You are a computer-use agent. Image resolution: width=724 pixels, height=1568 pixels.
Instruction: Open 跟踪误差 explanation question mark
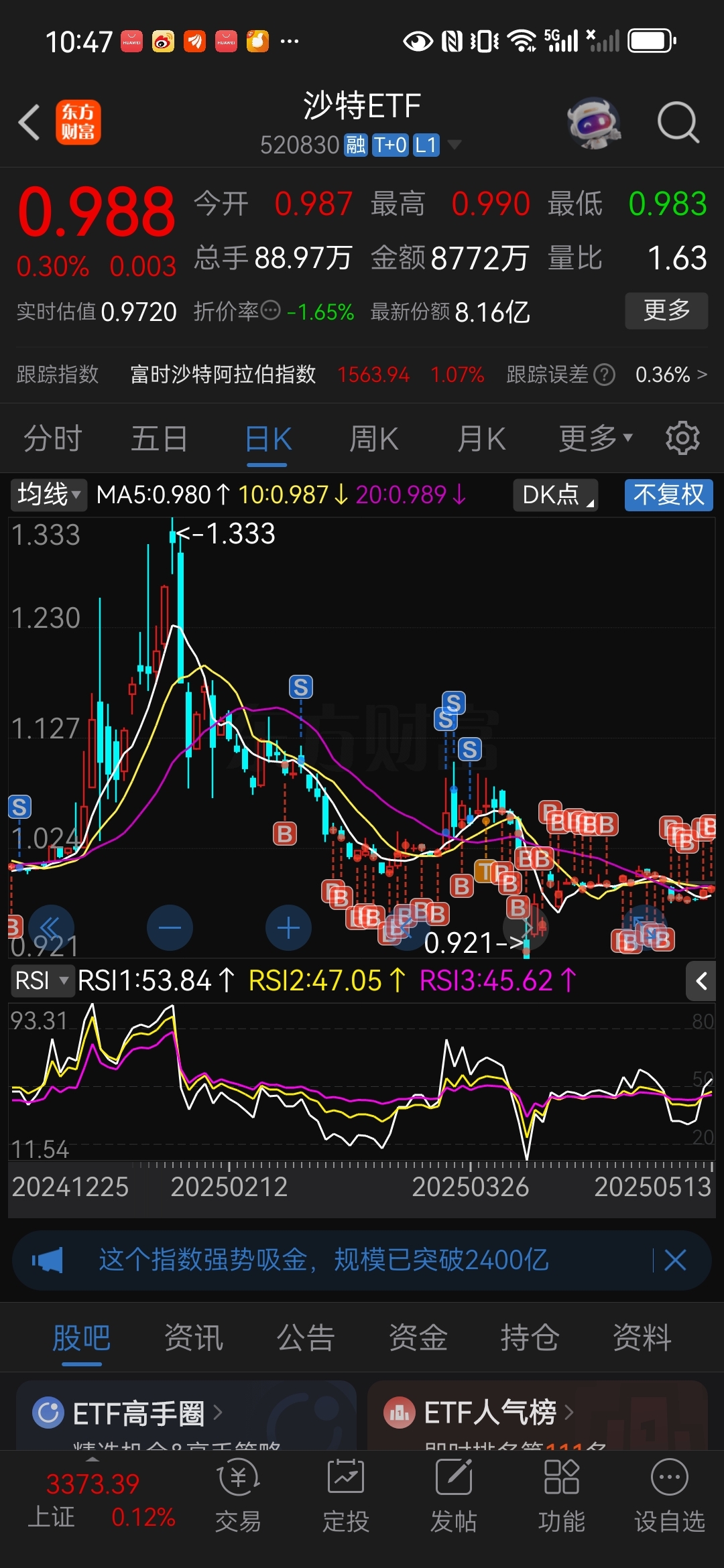click(604, 375)
